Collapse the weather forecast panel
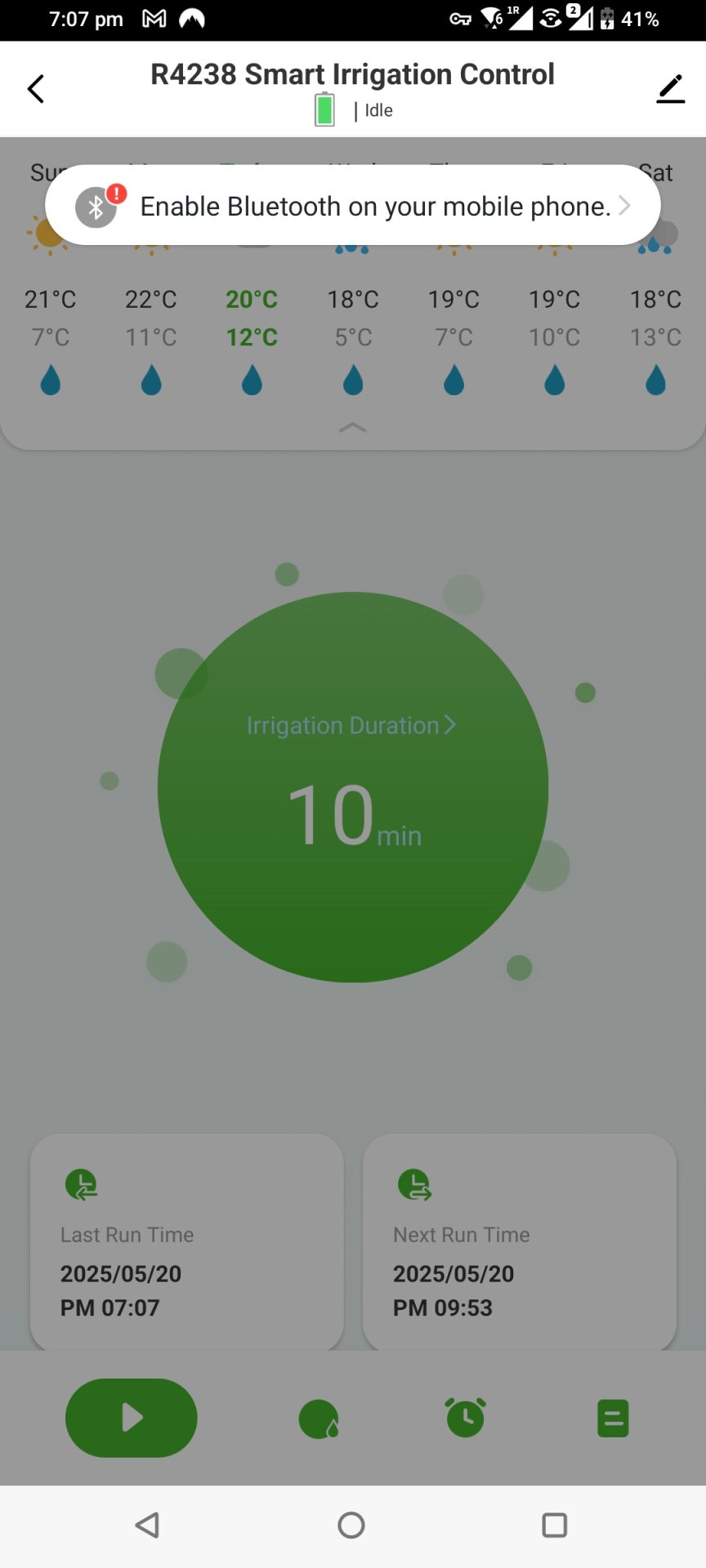This screenshot has height=1568, width=706. (352, 427)
